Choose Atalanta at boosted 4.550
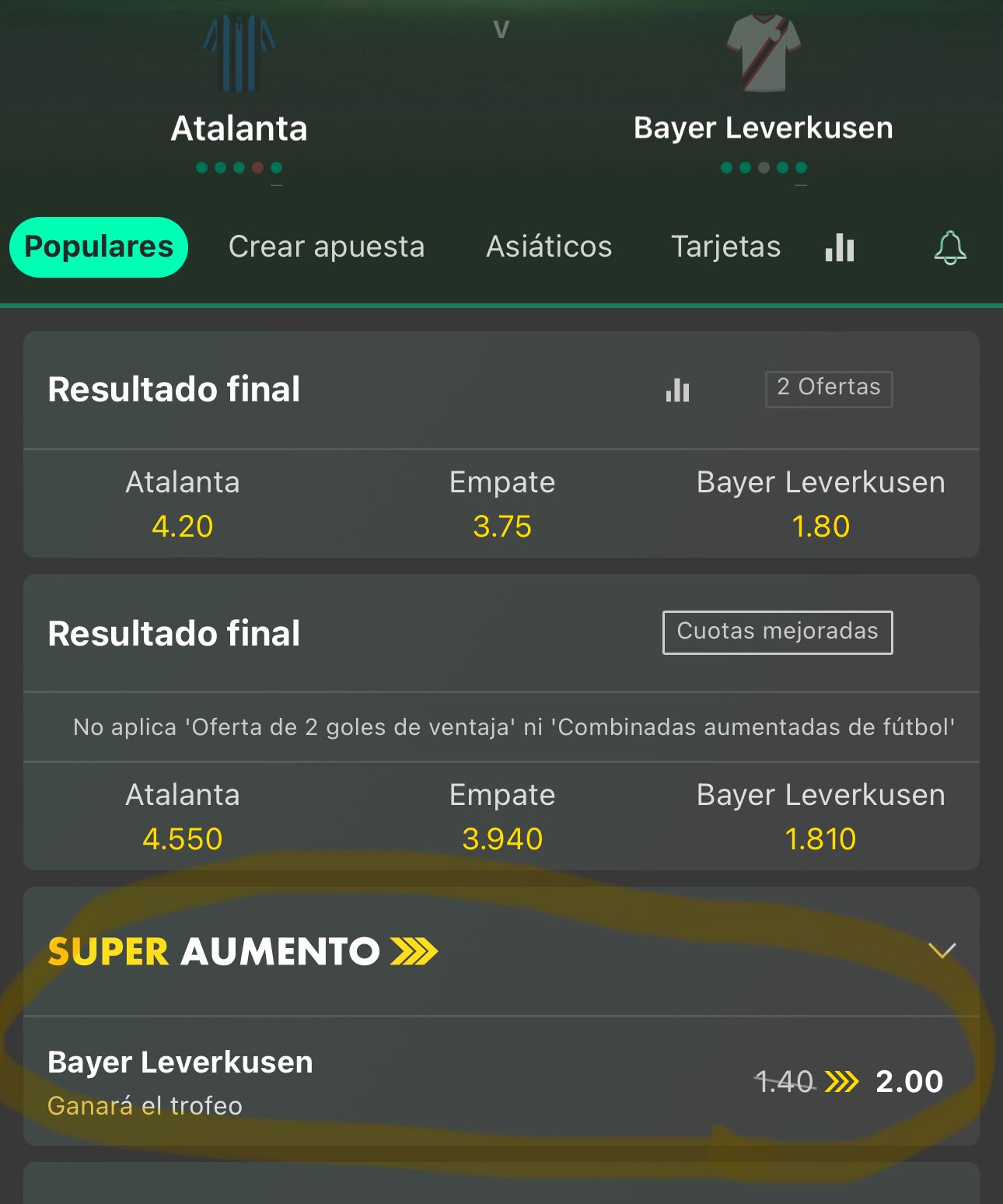The width and height of the screenshot is (1003, 1204). [x=183, y=818]
